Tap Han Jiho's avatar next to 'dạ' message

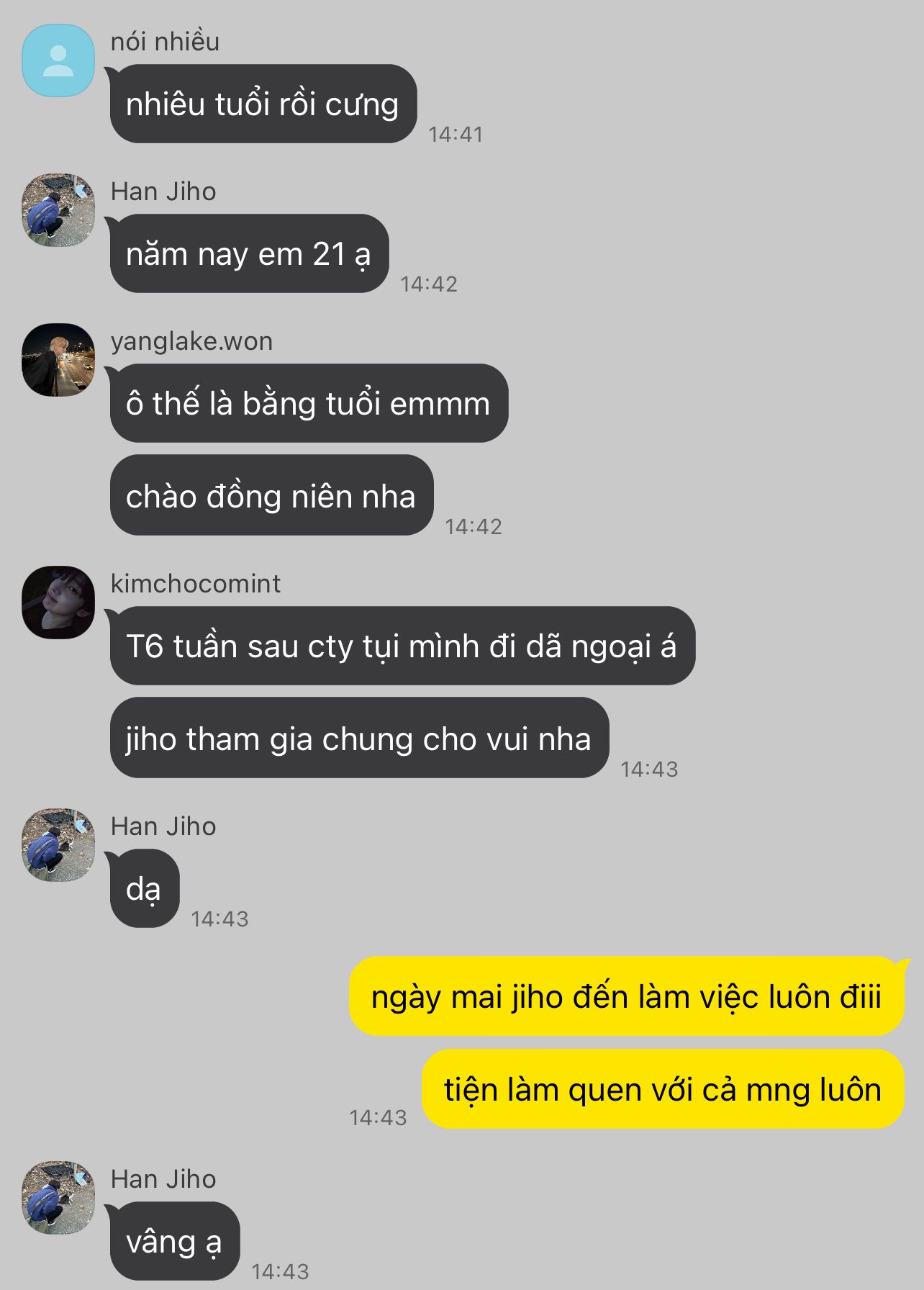coord(58,845)
